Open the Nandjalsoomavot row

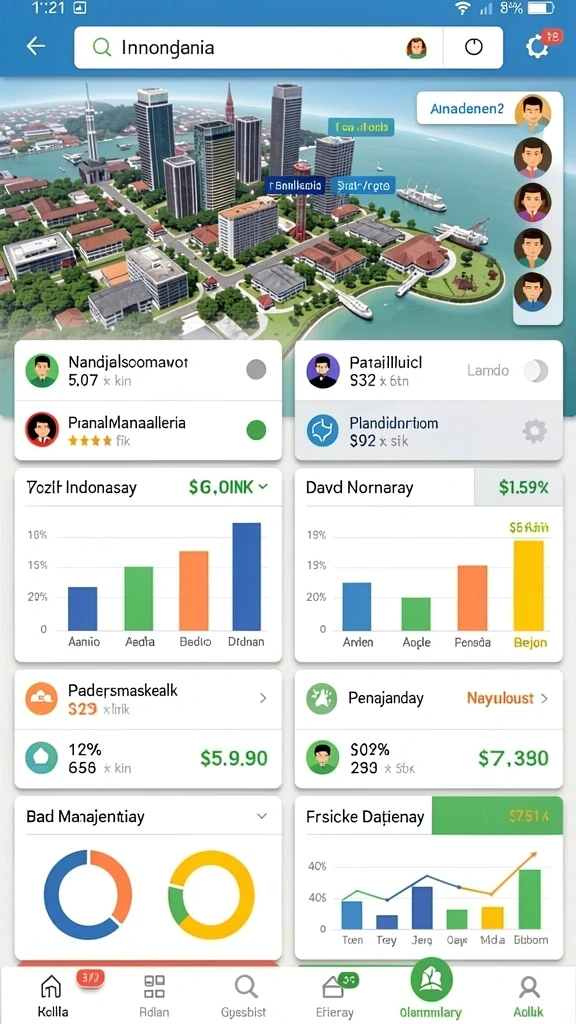pos(148,370)
